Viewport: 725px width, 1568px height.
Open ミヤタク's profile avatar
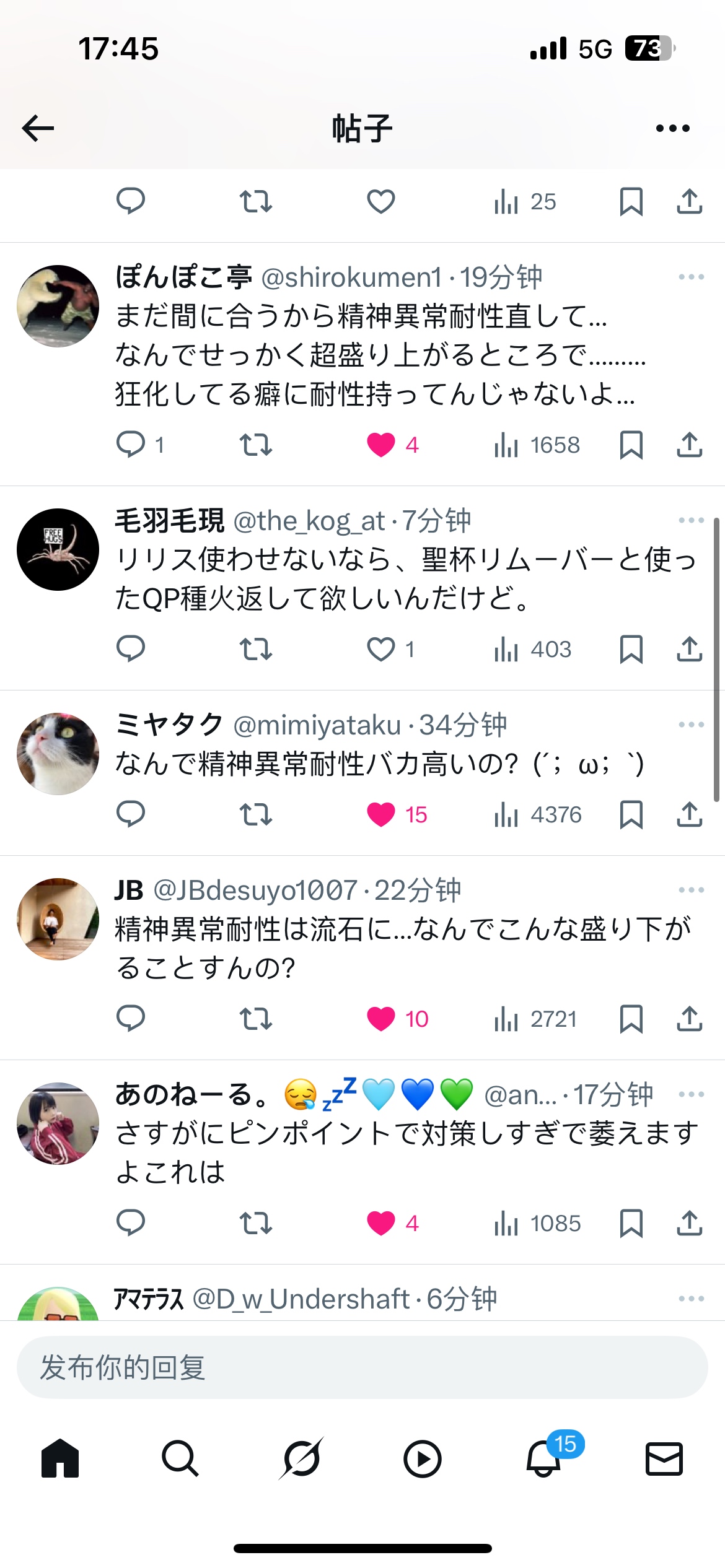tap(58, 754)
